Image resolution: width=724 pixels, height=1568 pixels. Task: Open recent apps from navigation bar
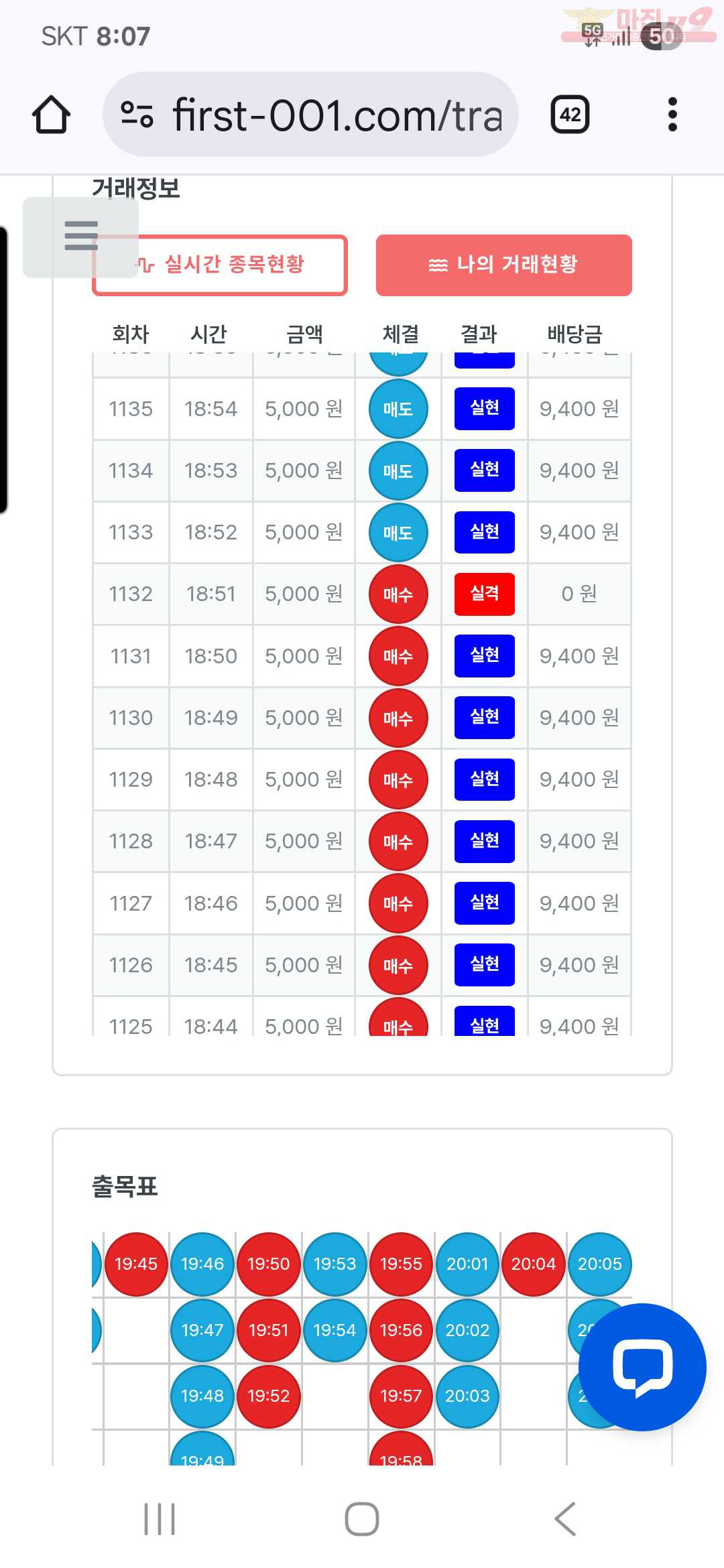click(160, 1518)
